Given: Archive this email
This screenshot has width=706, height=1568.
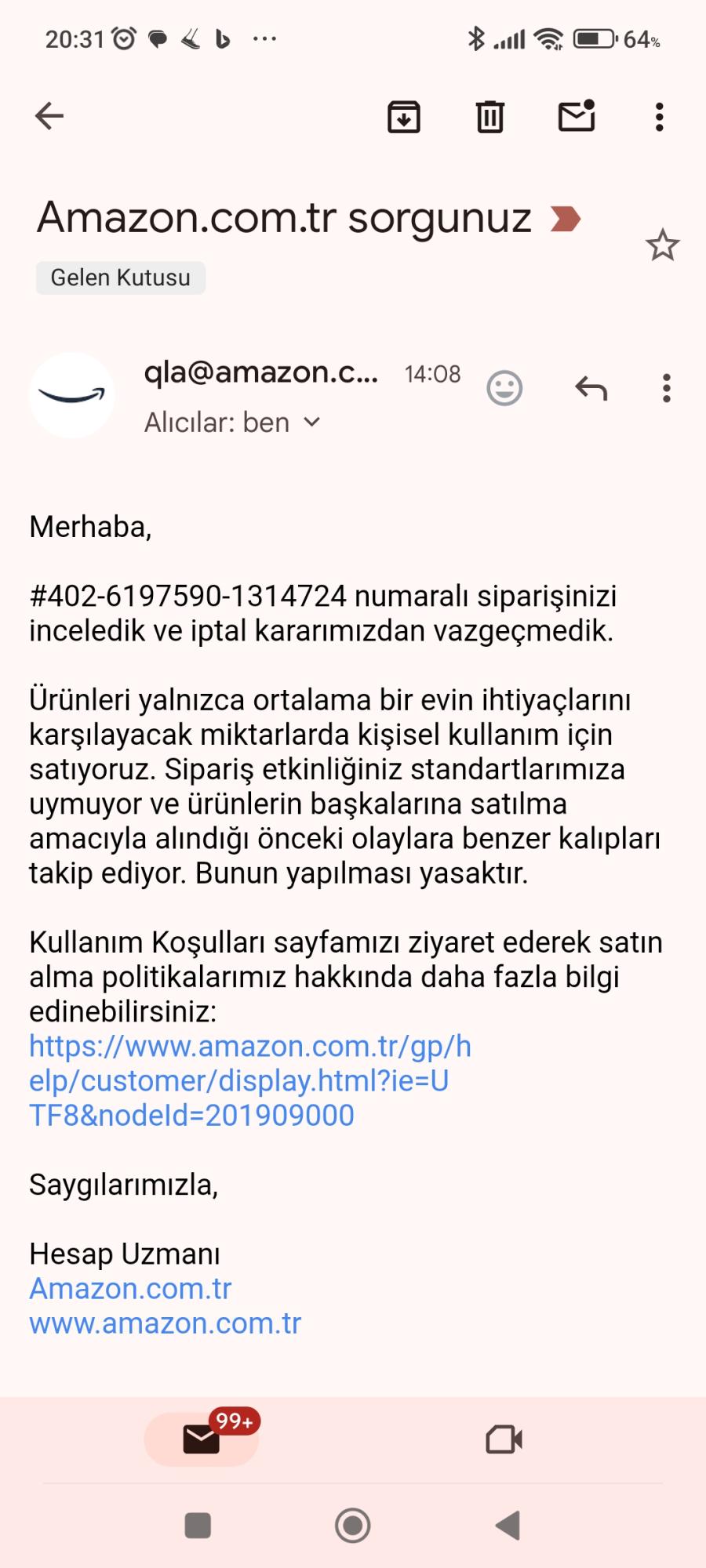Looking at the screenshot, I should pyautogui.click(x=404, y=117).
